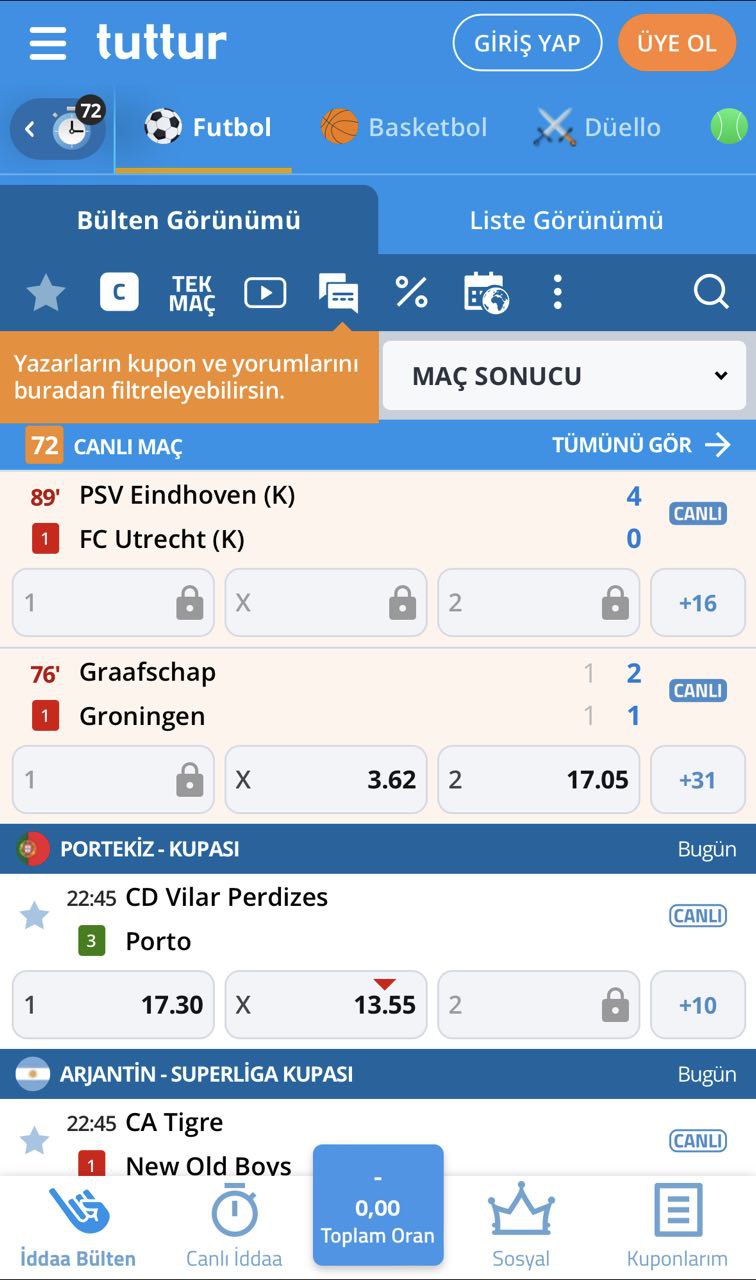Filter matches with live video stream
Image resolution: width=756 pixels, height=1280 pixels.
pos(265,293)
